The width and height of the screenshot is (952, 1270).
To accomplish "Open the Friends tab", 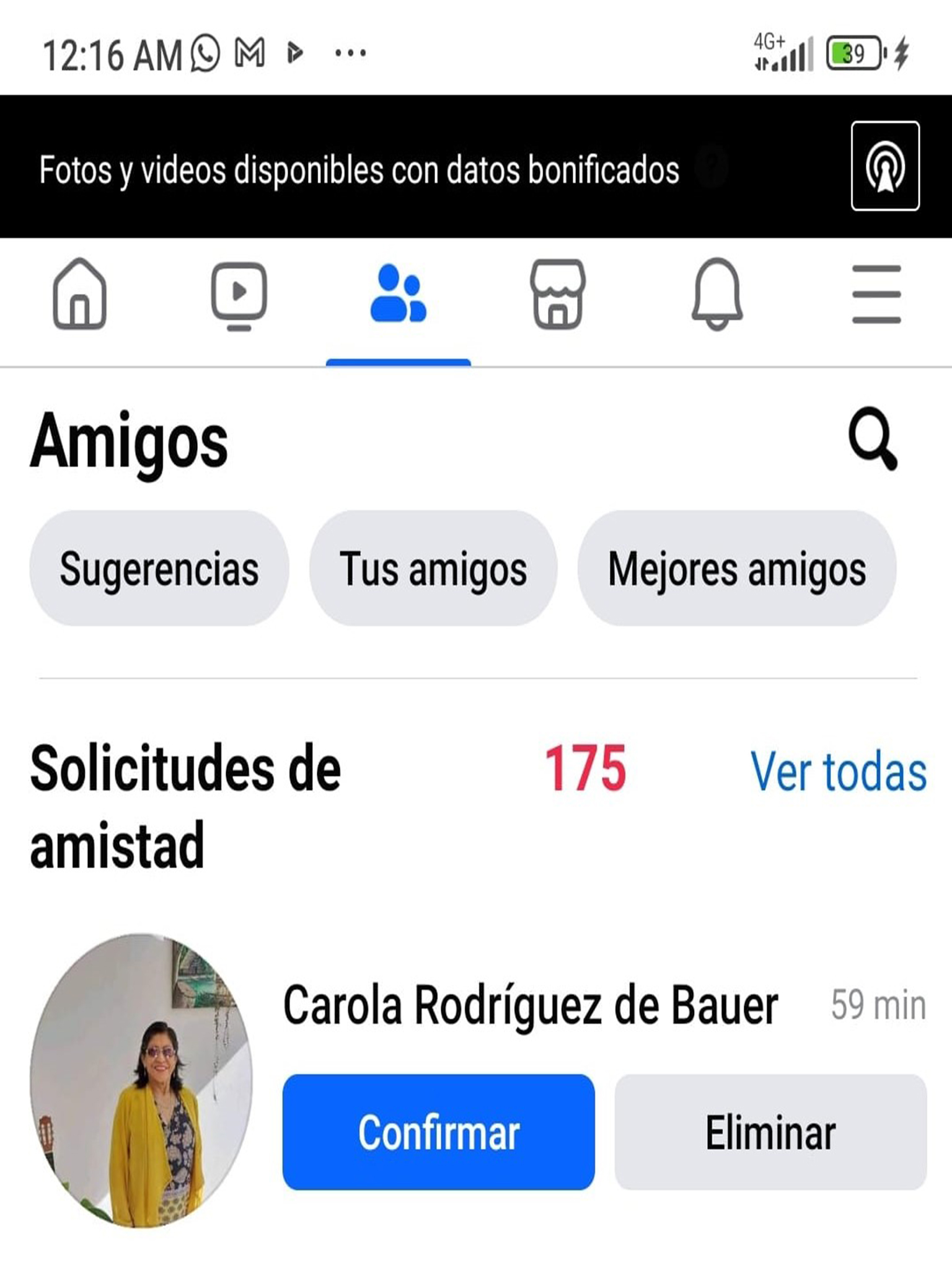I will point(399,295).
